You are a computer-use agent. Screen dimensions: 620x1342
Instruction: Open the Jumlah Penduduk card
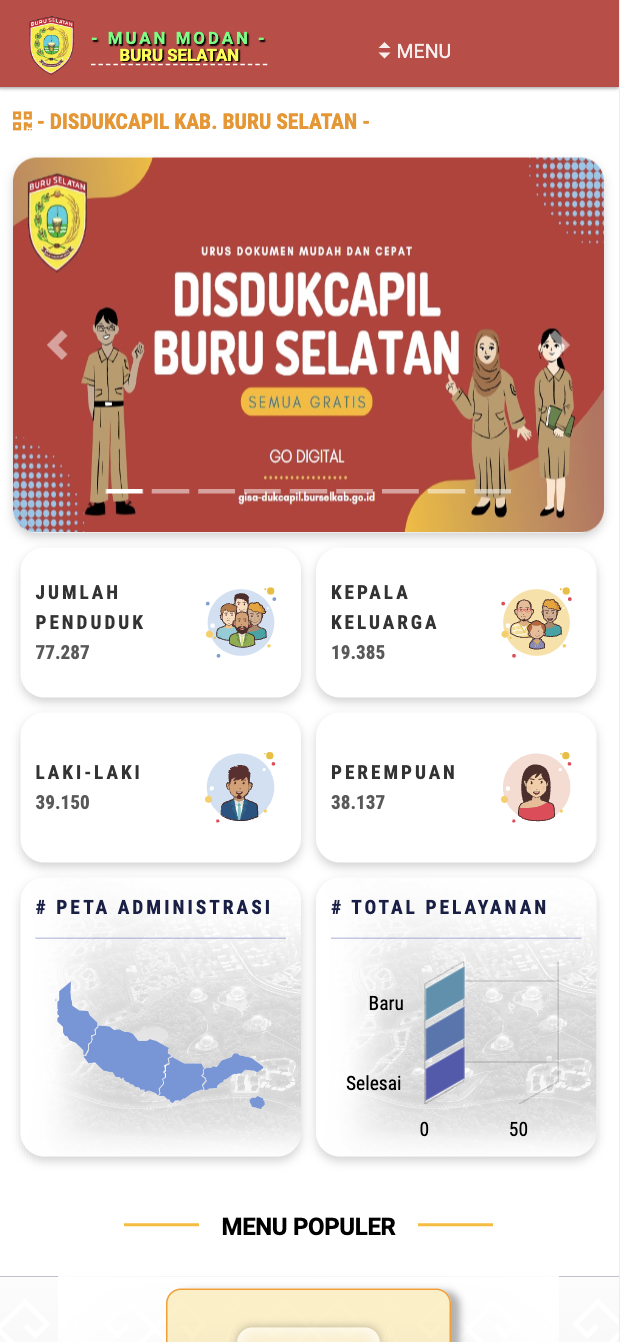[160, 622]
